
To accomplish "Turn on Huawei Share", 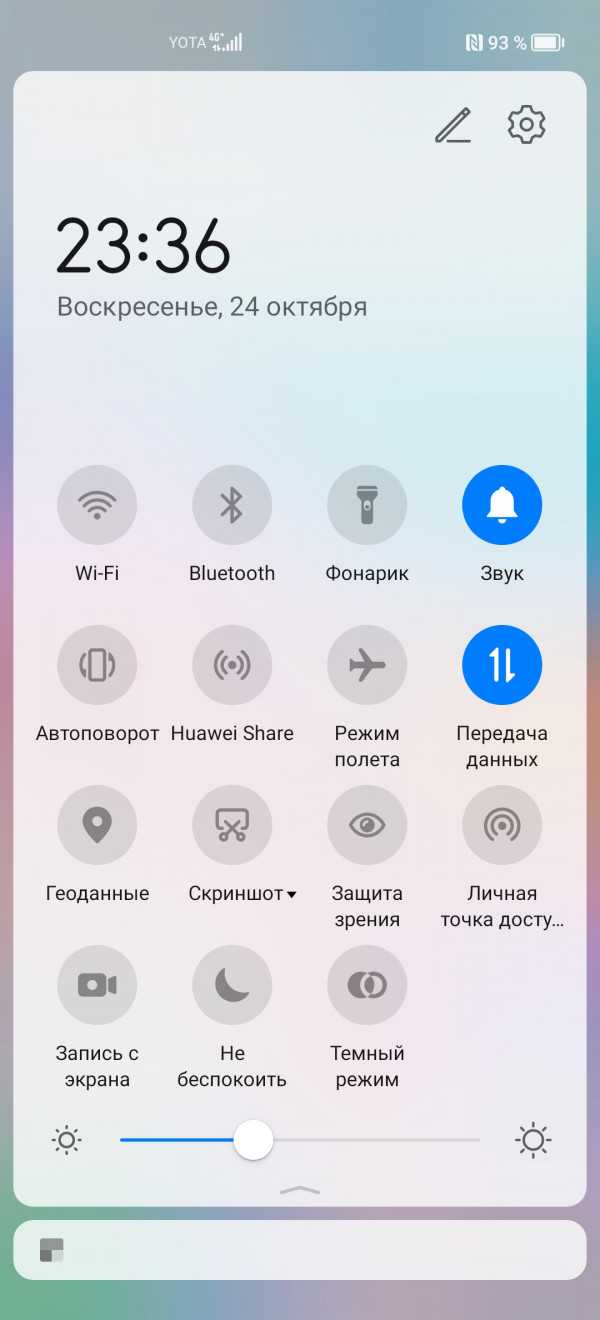I will (x=232, y=665).
